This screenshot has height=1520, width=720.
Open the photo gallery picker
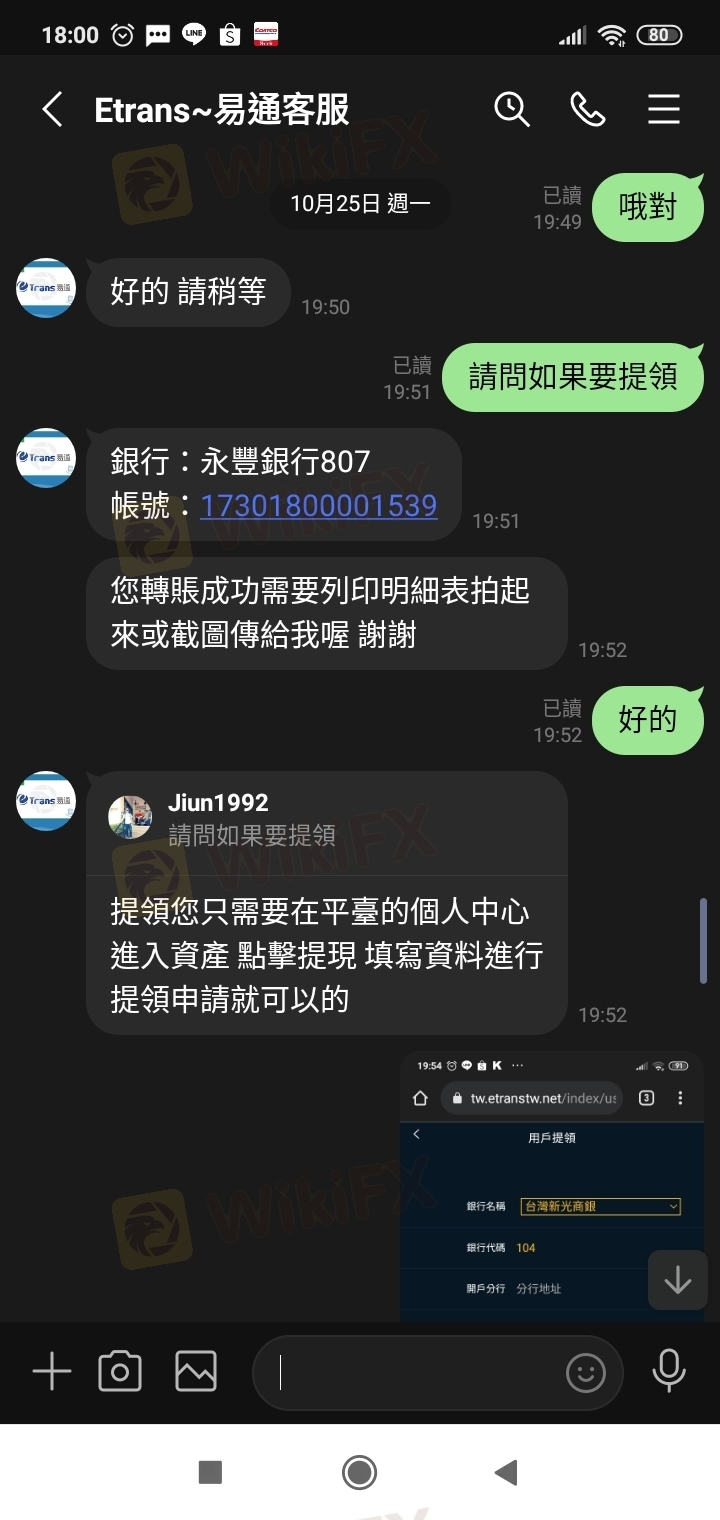coord(196,1371)
